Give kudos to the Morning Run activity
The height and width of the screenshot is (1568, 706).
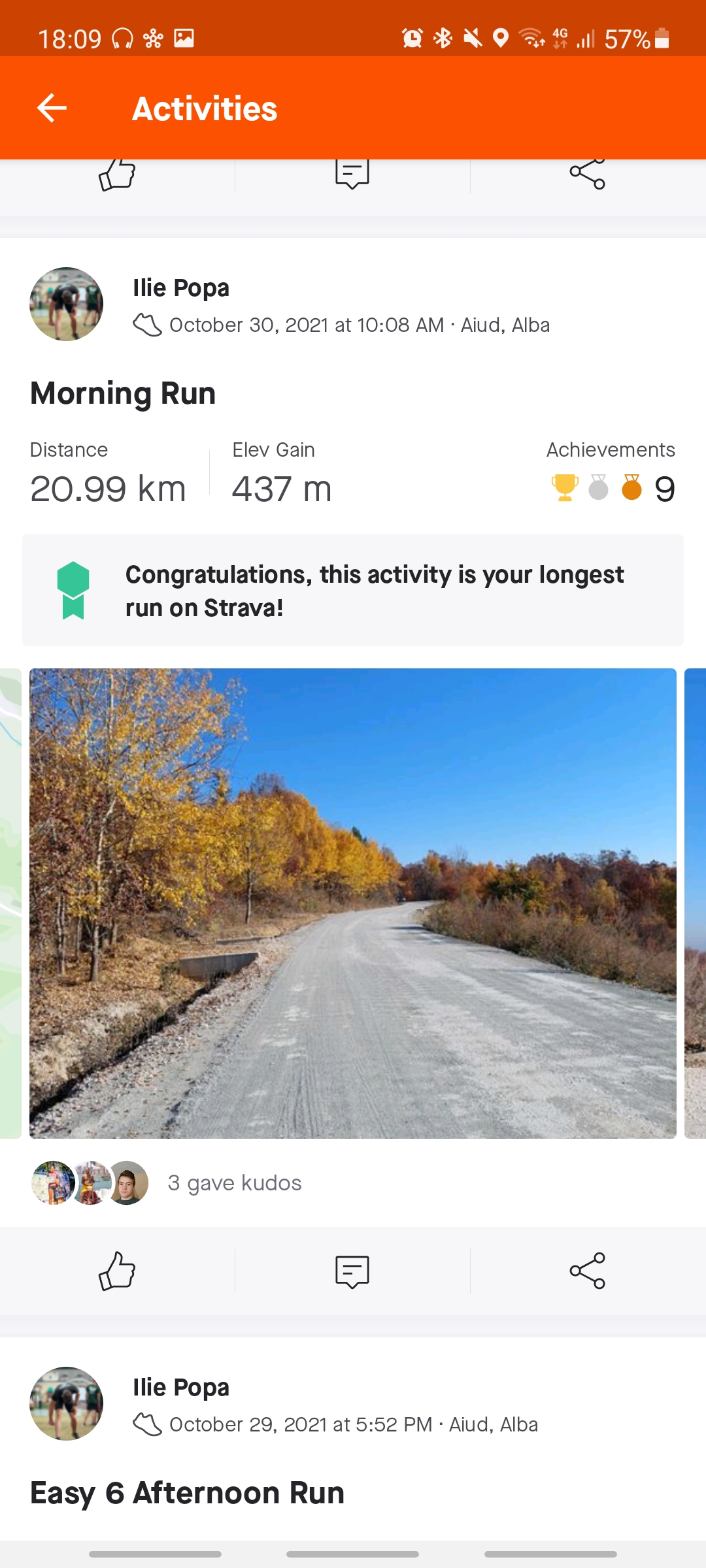click(x=117, y=1271)
